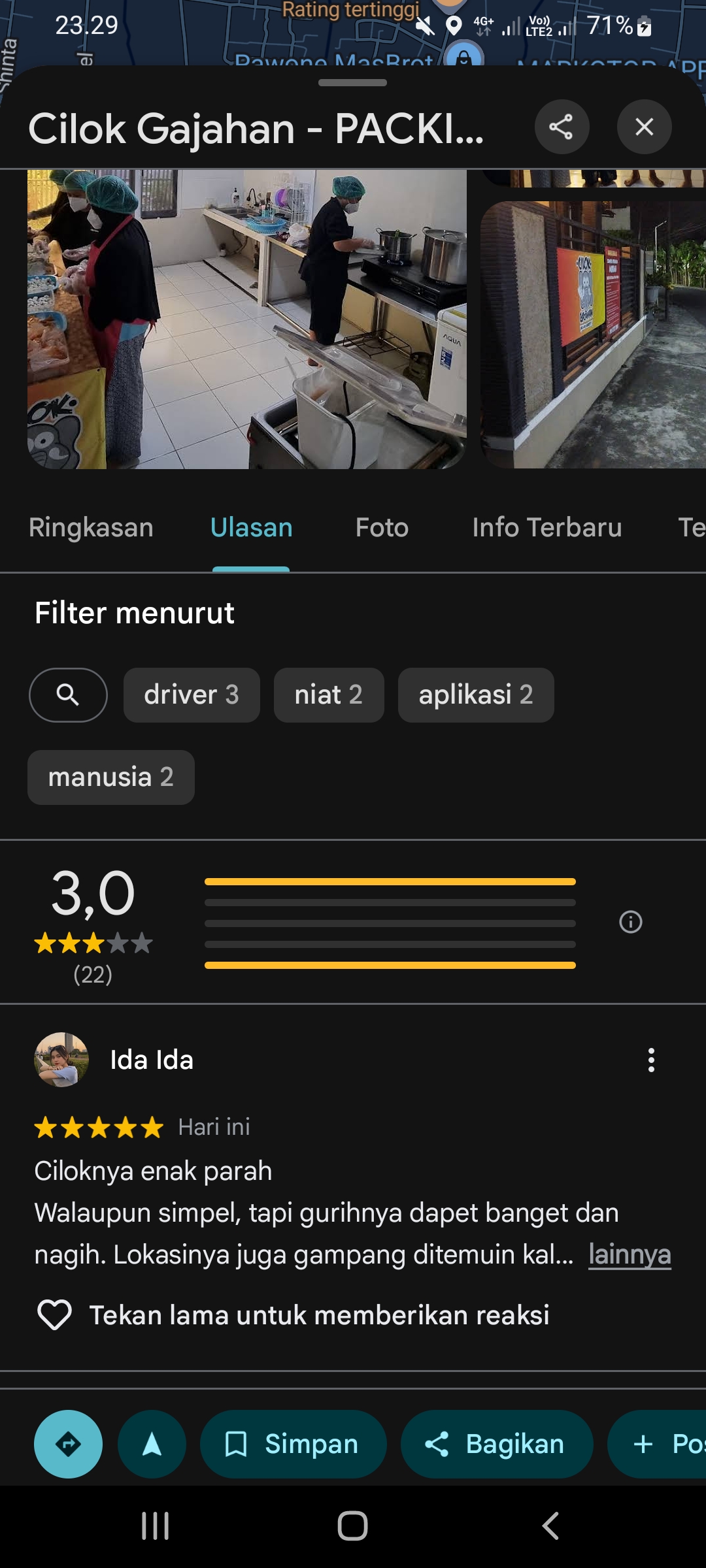Viewport: 706px width, 1568px height.
Task: Search within reviews using the magnifier chip
Action: pos(68,695)
